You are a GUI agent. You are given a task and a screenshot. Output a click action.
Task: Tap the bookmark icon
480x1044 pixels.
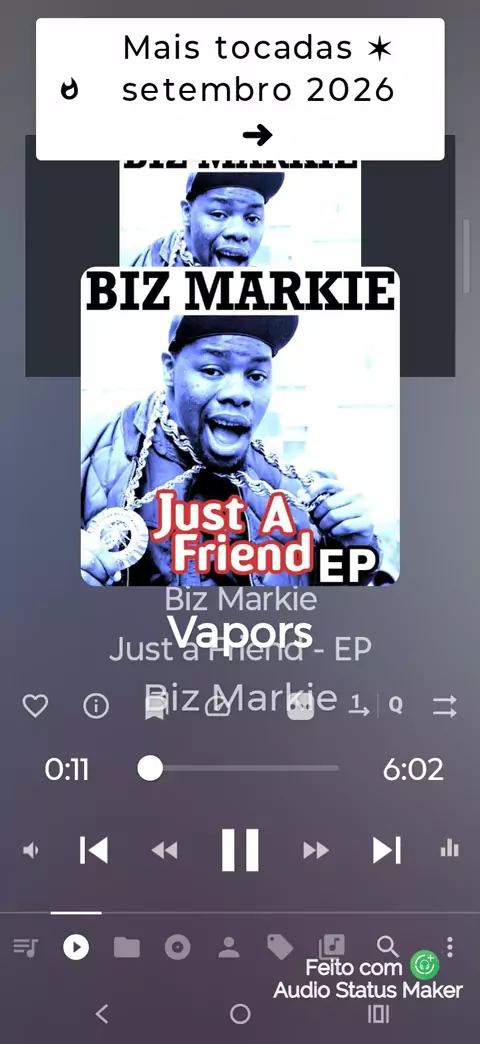pyautogui.click(x=154, y=706)
